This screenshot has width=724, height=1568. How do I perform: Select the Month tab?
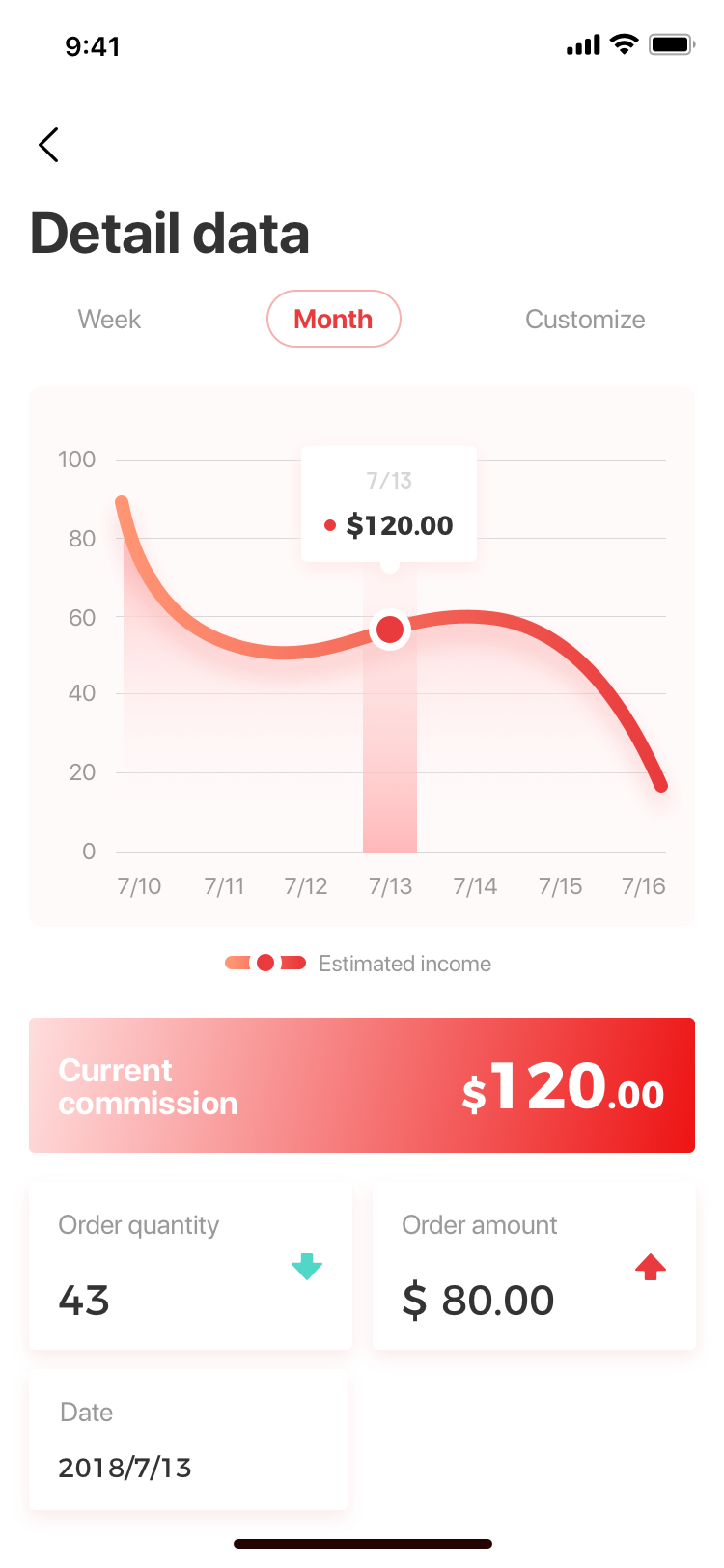pyautogui.click(x=333, y=319)
